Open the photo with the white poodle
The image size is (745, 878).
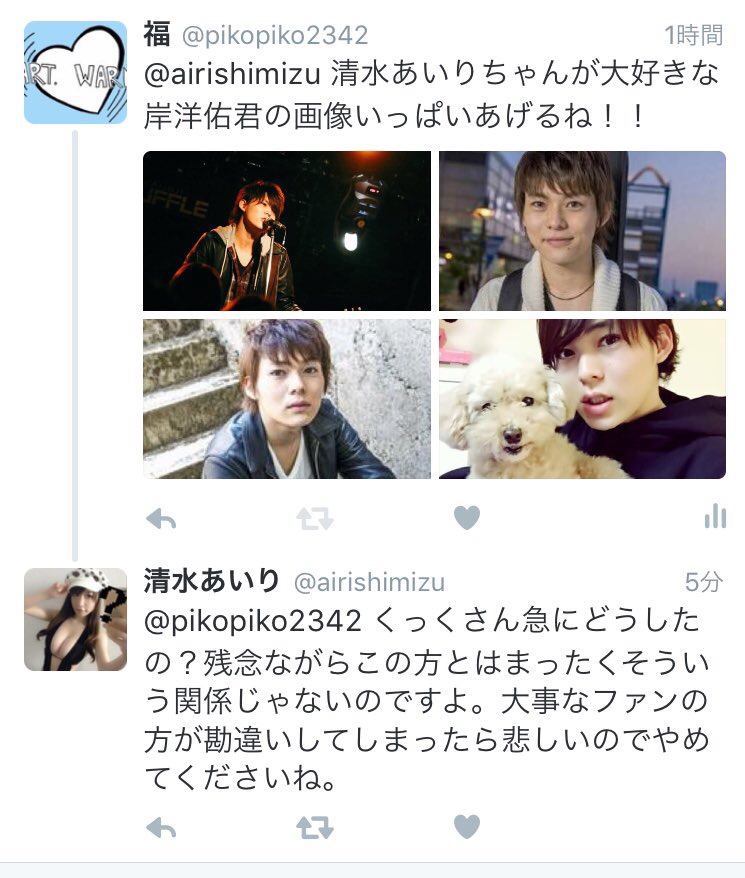pos(582,399)
